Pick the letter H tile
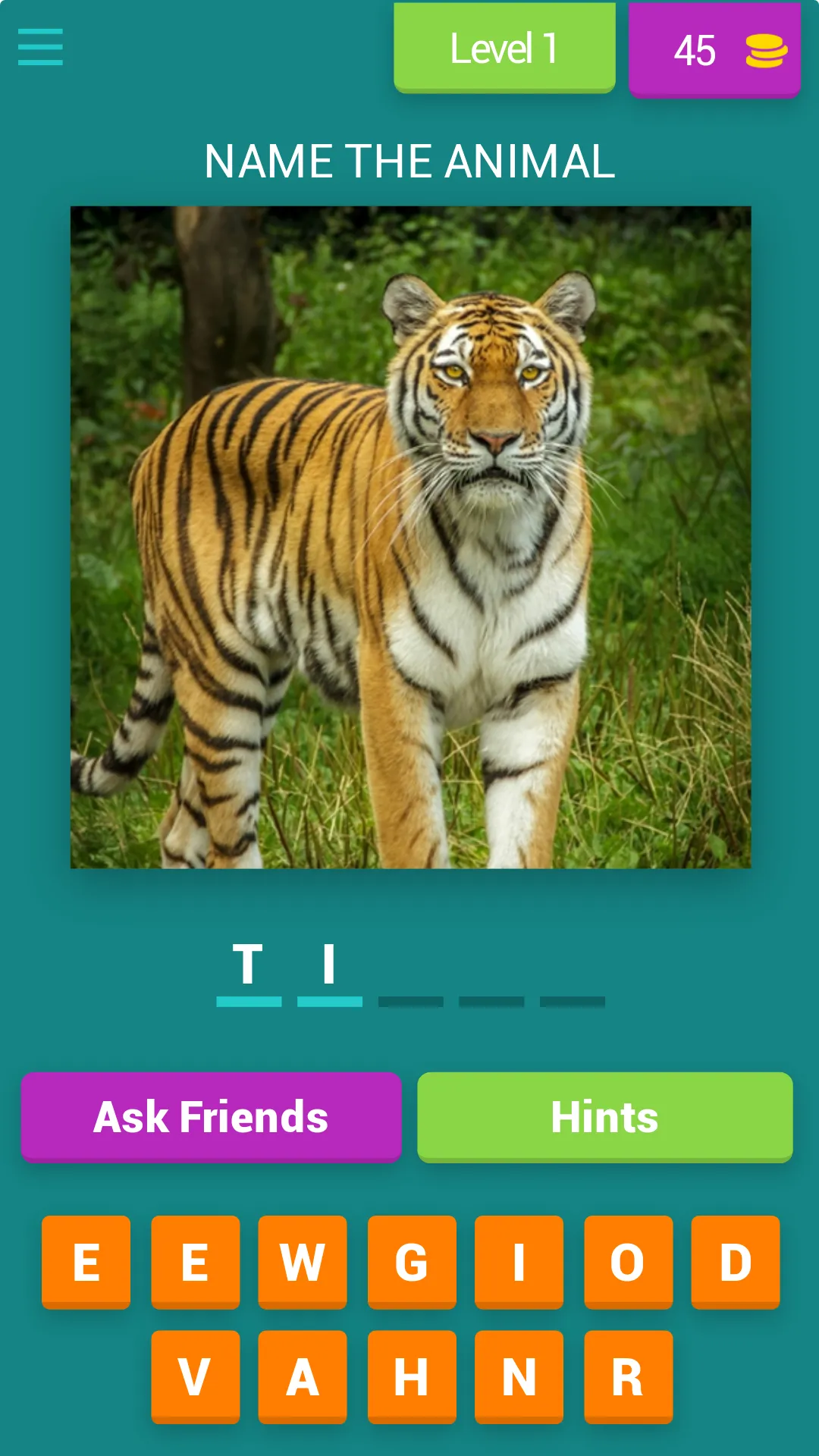819x1456 pixels. point(412,1376)
